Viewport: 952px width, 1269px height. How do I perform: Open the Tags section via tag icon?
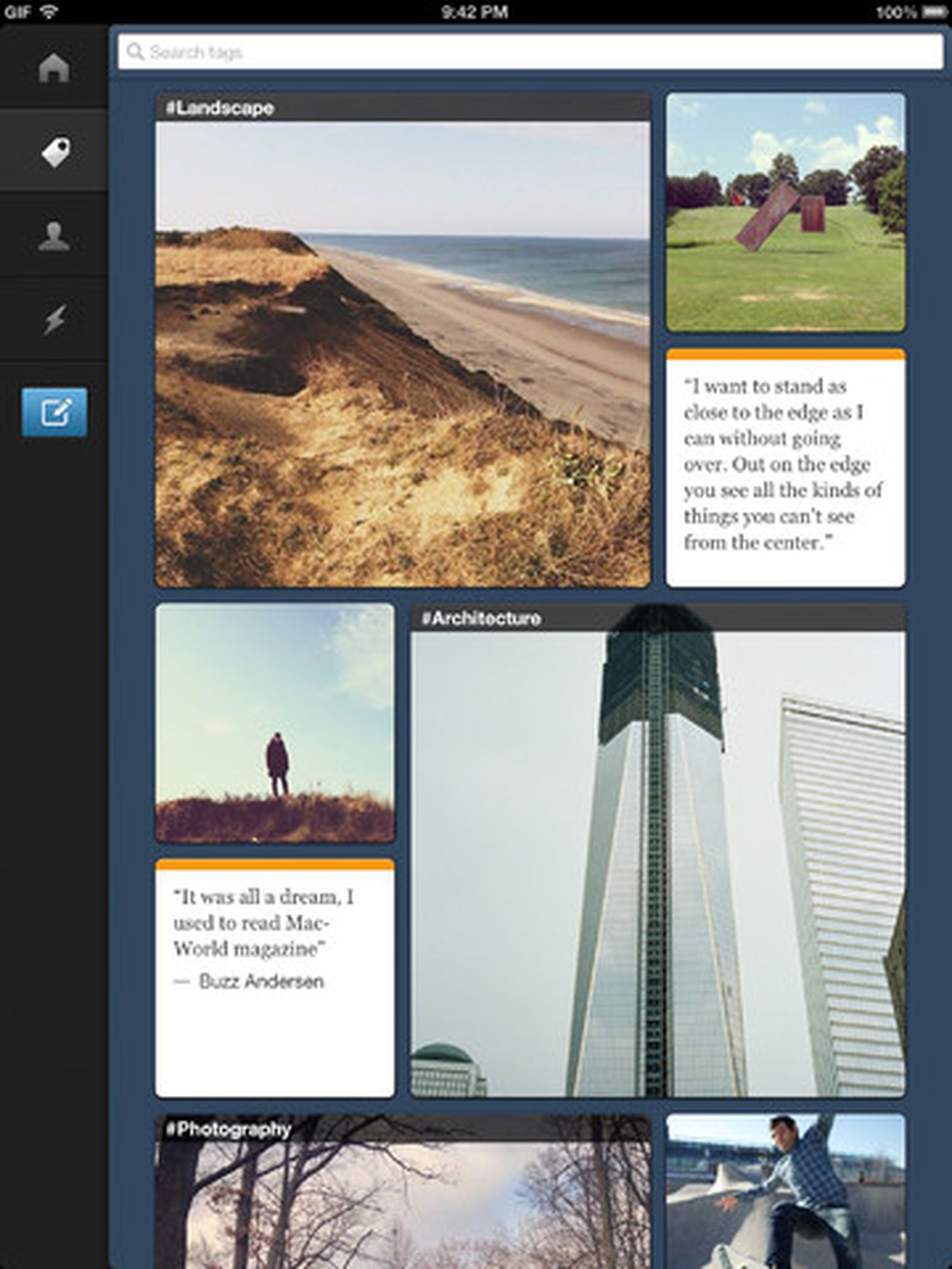(55, 152)
